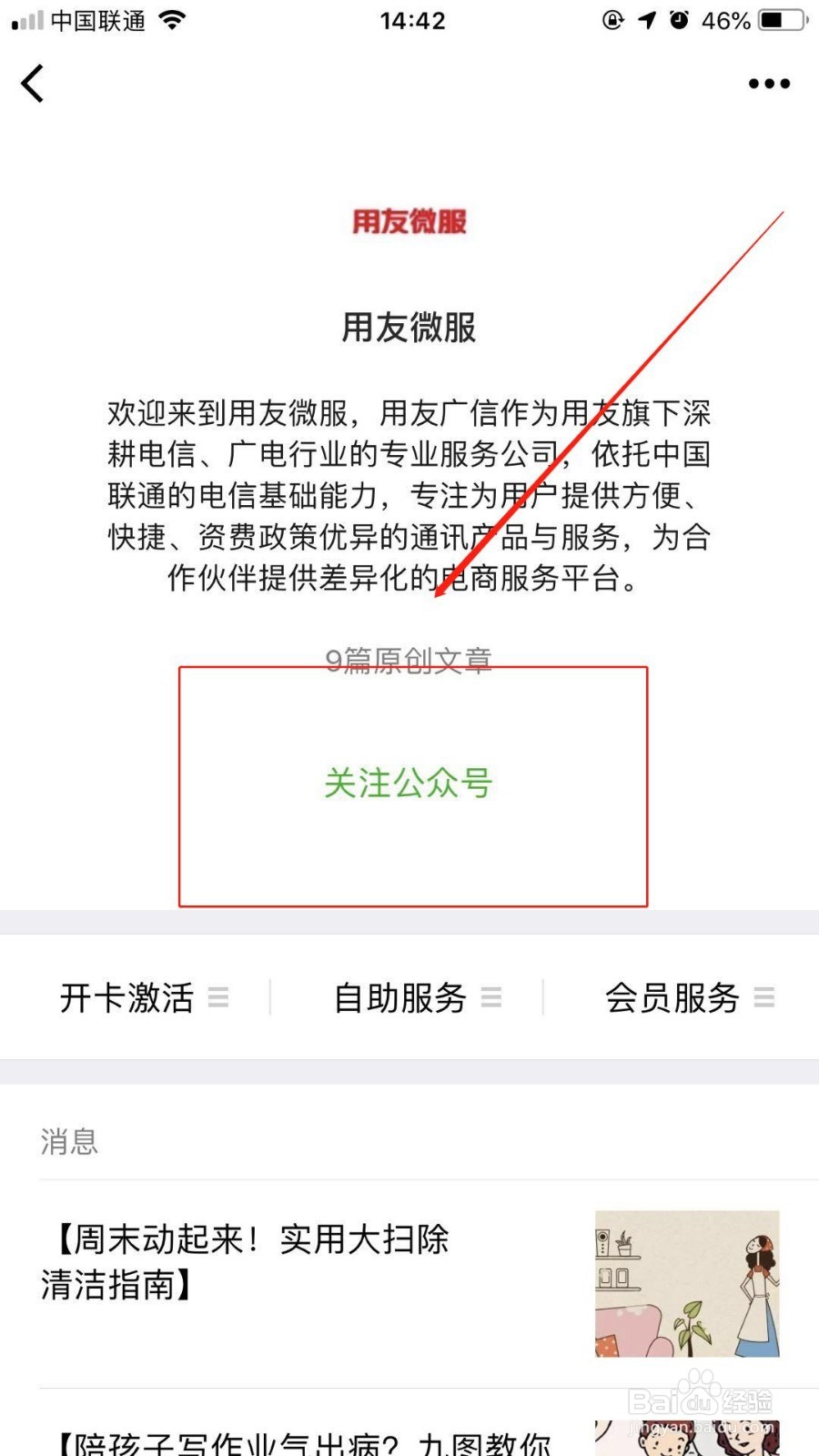Expand the submenu beside 自助服务
This screenshot has height=1456, width=819.
point(493,998)
